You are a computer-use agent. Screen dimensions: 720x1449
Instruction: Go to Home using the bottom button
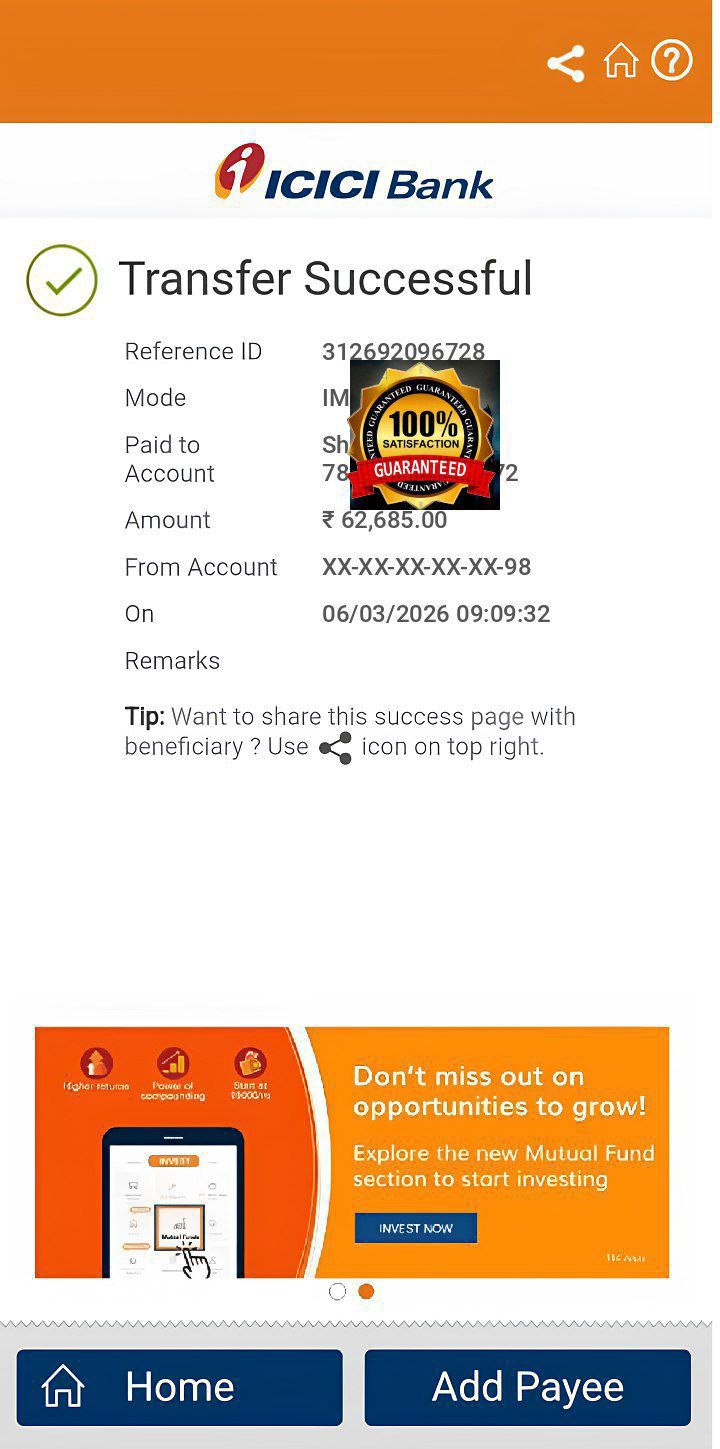click(x=180, y=1387)
